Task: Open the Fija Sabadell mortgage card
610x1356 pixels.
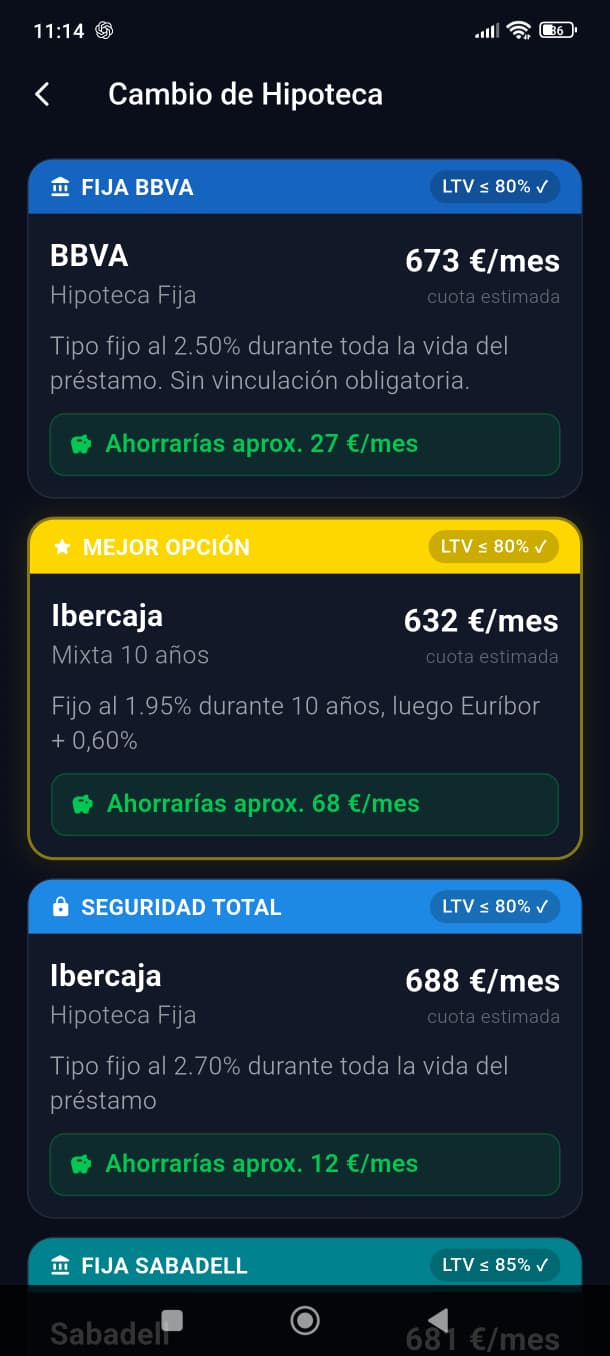Action: [x=304, y=1266]
